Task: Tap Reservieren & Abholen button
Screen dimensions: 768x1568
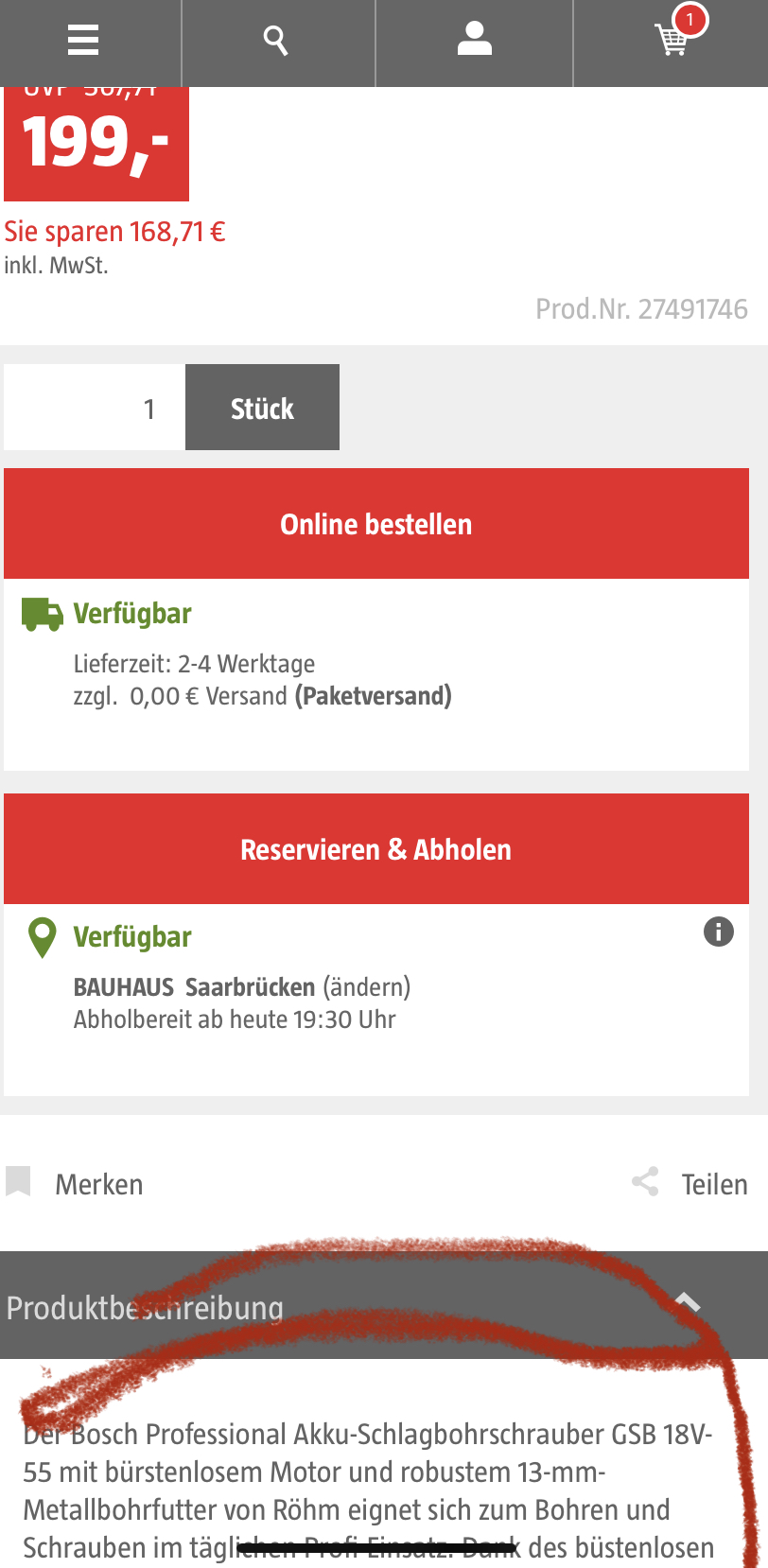Action: 376,849
